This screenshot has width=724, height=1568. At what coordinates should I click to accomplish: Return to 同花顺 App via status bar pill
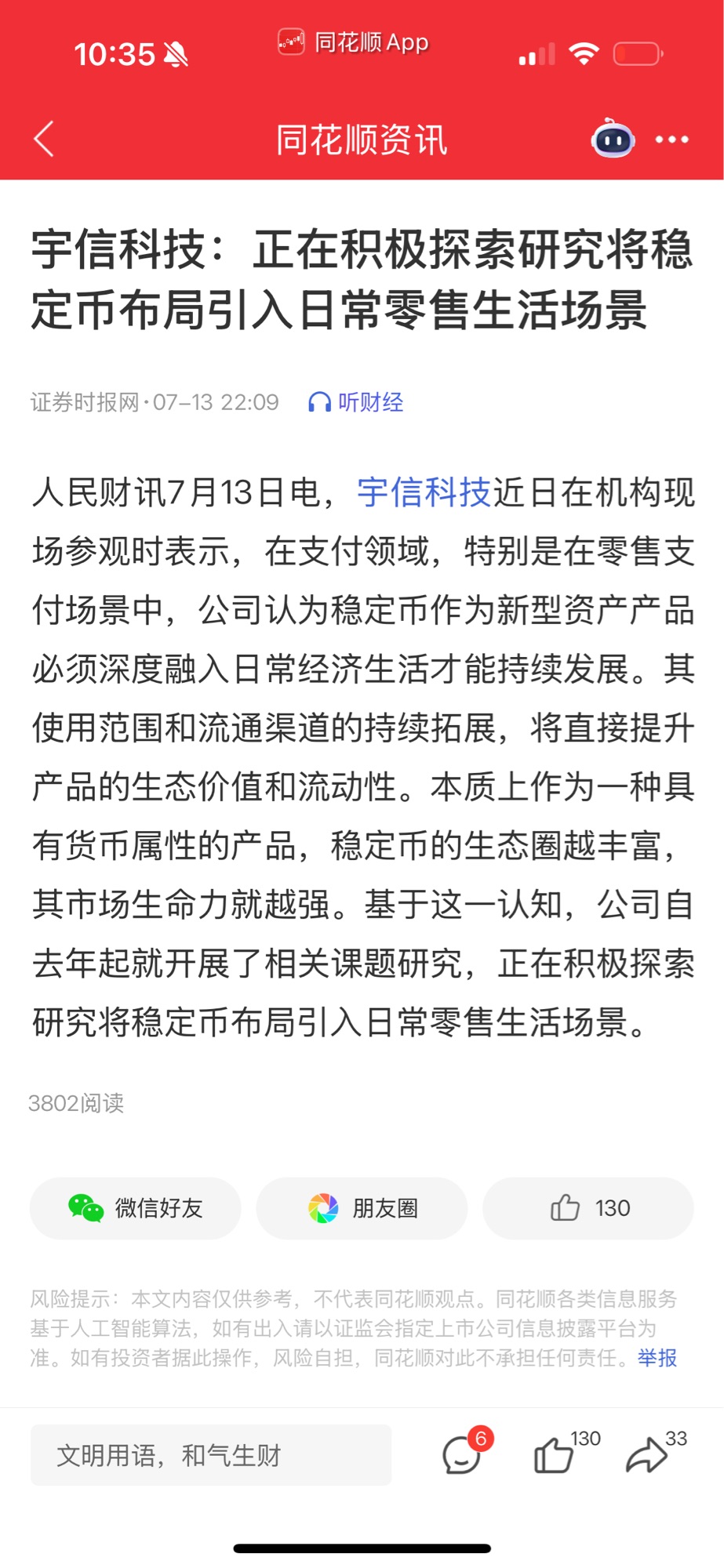coord(353,42)
